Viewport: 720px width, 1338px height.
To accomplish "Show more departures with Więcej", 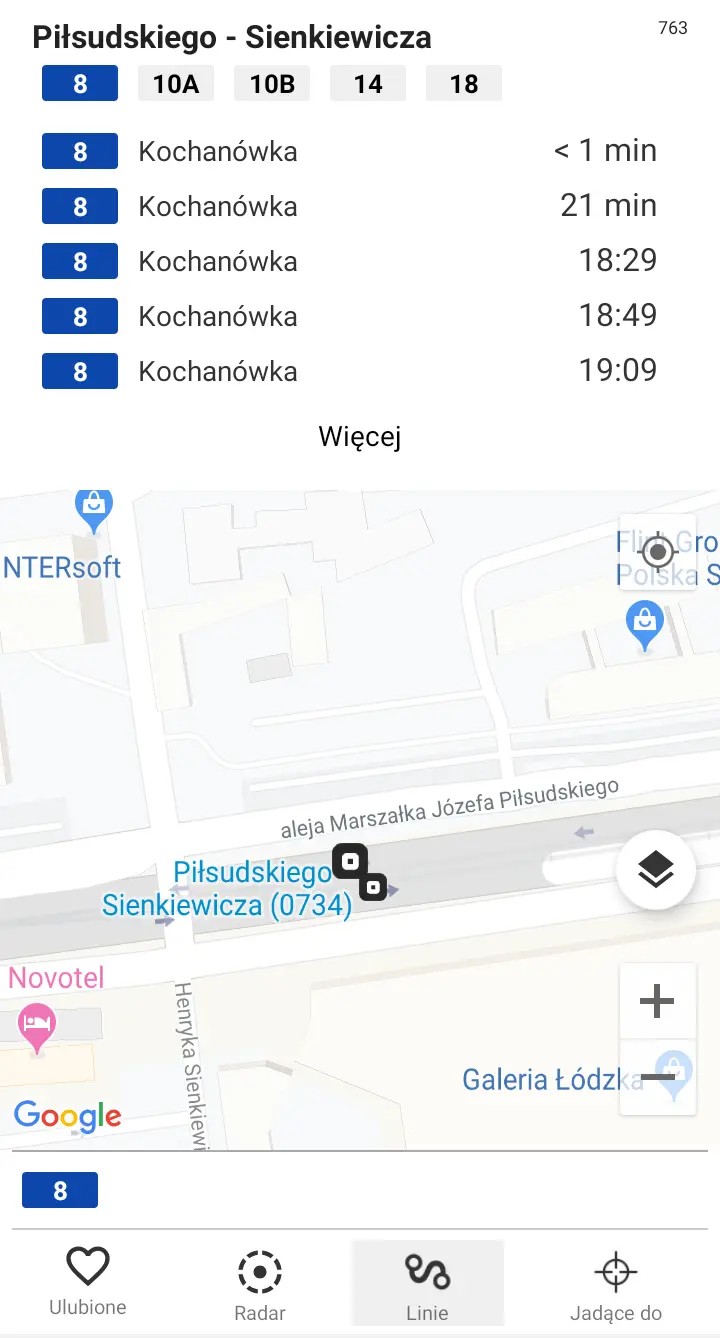I will point(360,437).
